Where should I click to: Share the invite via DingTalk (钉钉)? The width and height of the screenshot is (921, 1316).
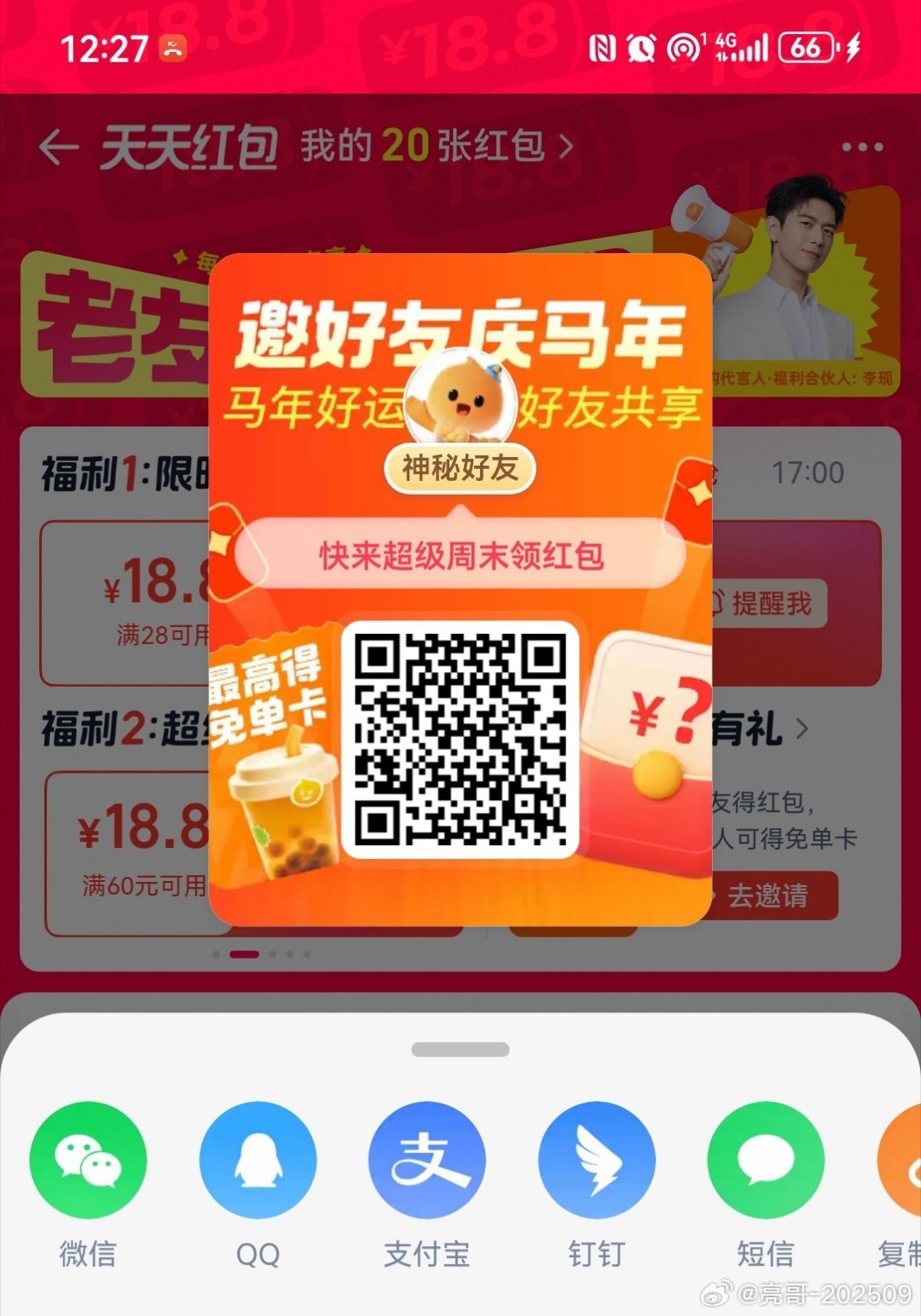pyautogui.click(x=596, y=1160)
